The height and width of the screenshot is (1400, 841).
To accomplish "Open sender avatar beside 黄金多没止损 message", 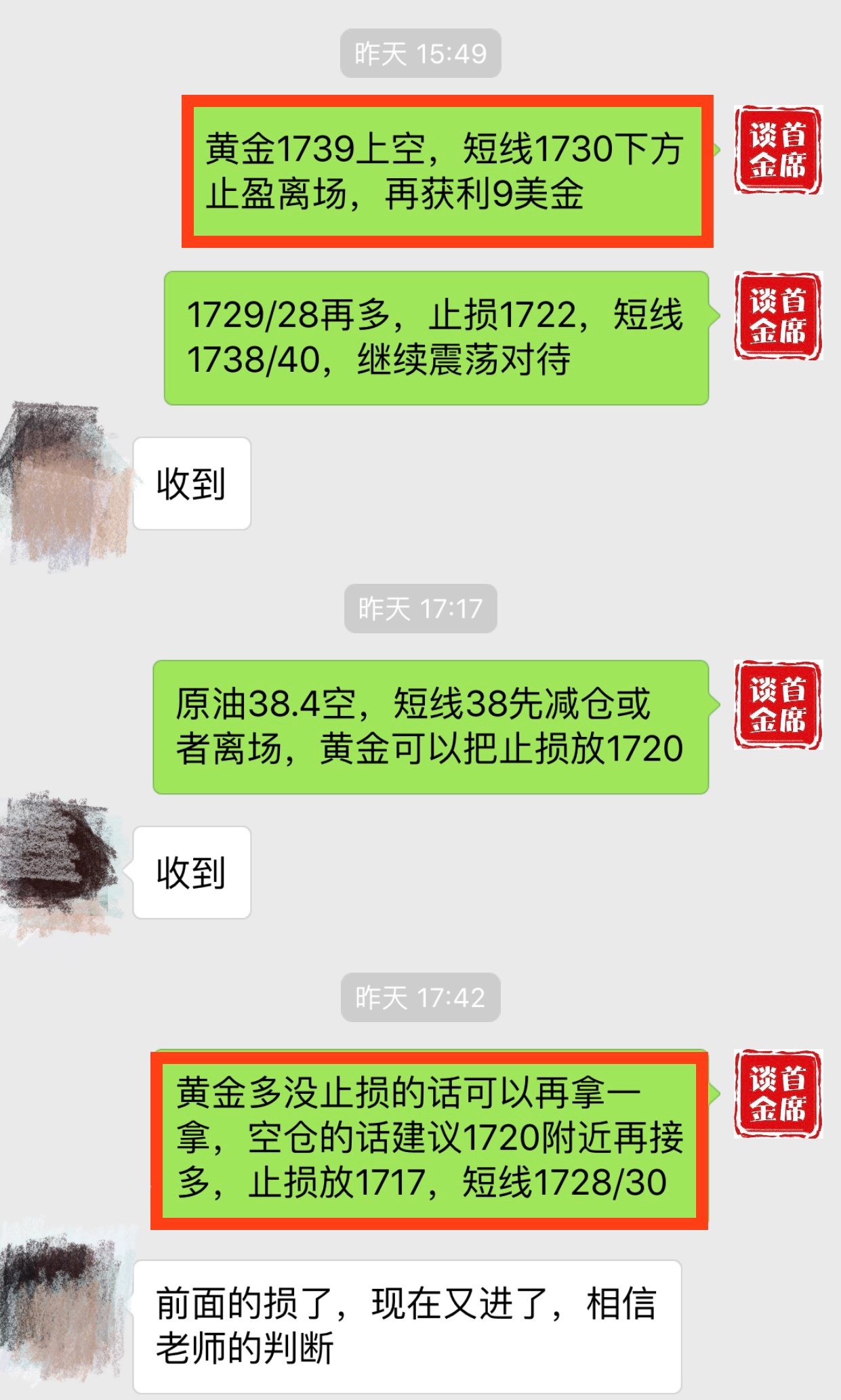I will tap(778, 1093).
